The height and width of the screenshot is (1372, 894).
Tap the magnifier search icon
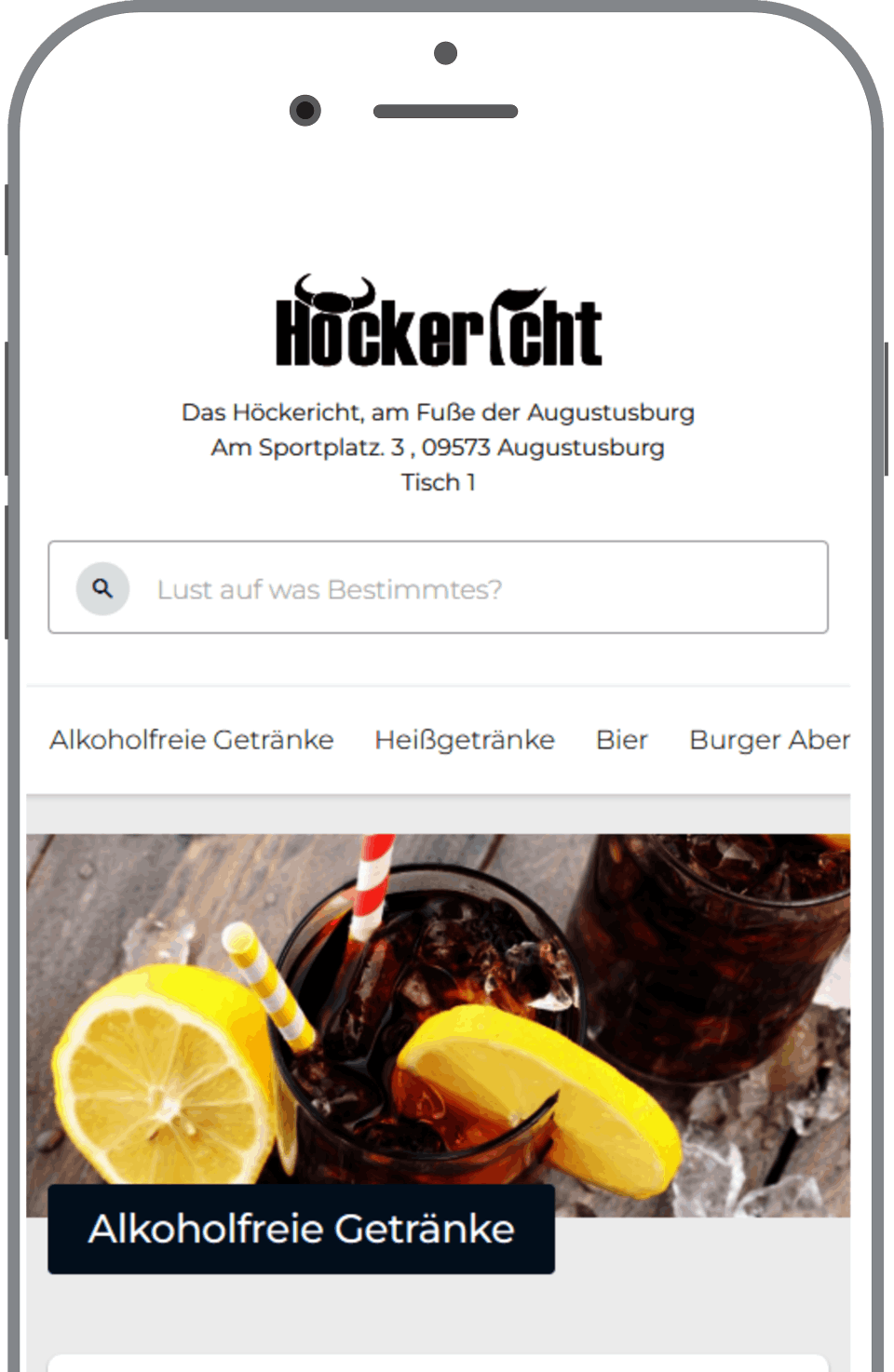point(102,588)
